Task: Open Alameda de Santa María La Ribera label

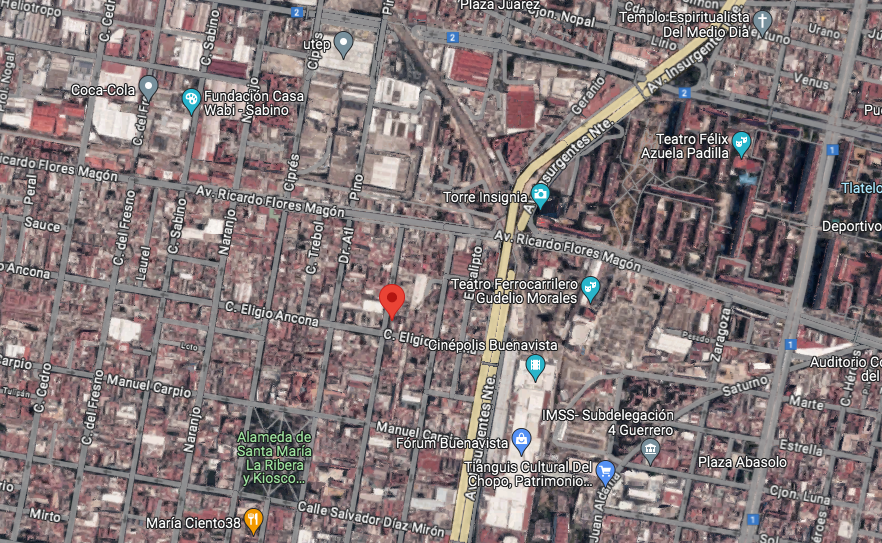Action: point(274,457)
